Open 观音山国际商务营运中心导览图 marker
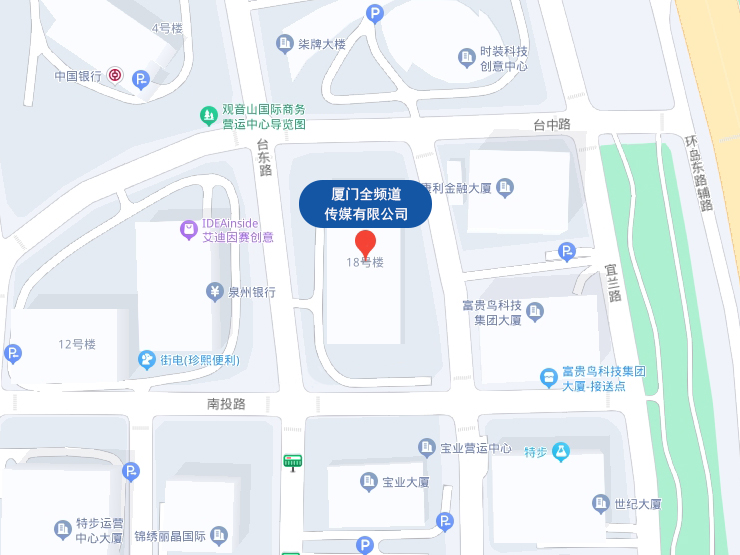This screenshot has height=555, width=740. point(208,116)
